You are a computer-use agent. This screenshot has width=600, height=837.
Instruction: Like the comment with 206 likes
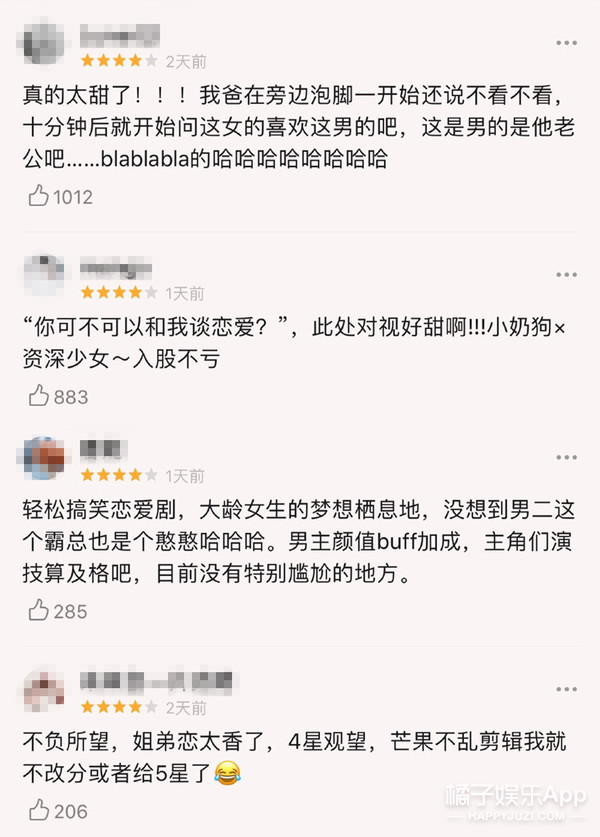[x=39, y=810]
